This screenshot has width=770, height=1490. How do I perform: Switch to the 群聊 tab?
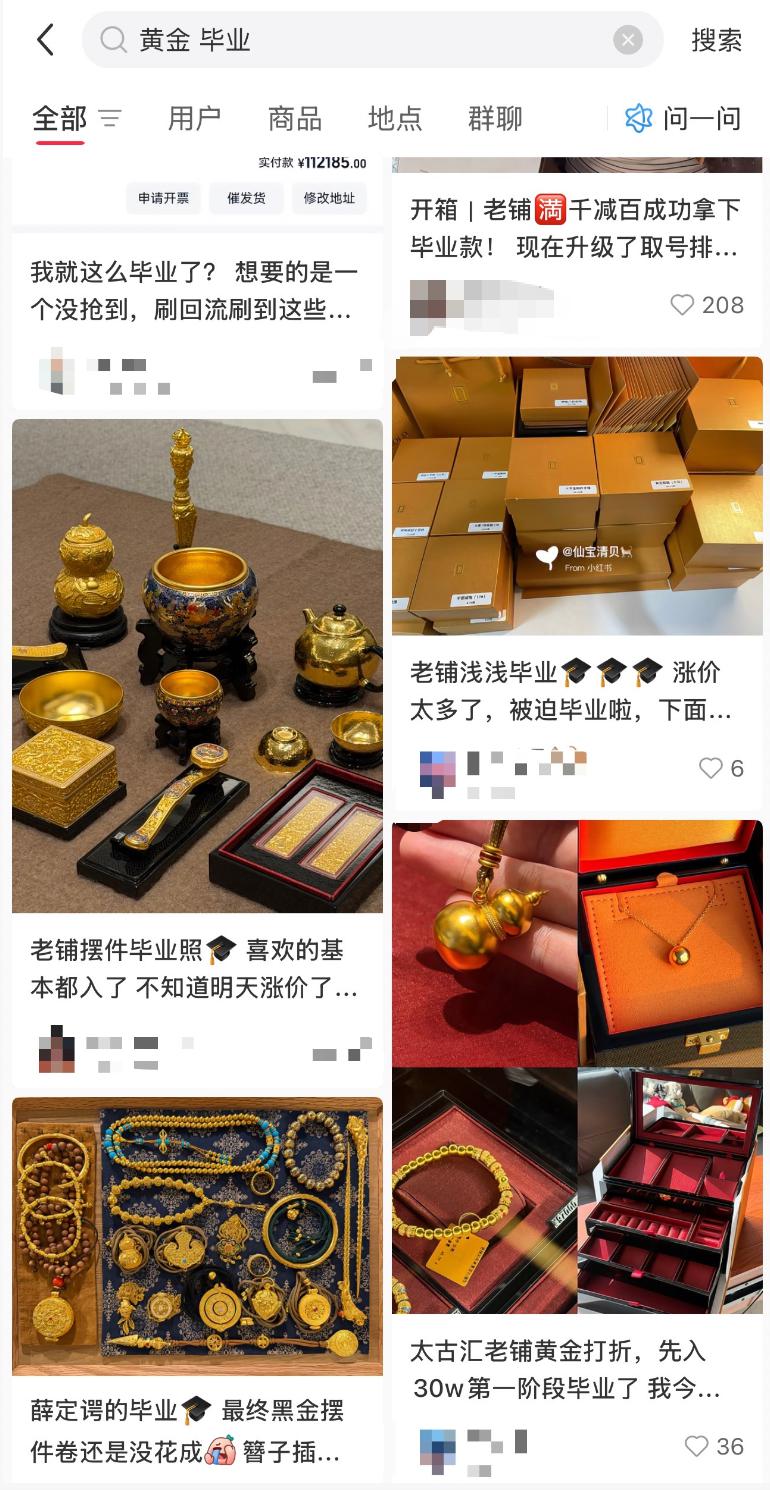click(495, 119)
